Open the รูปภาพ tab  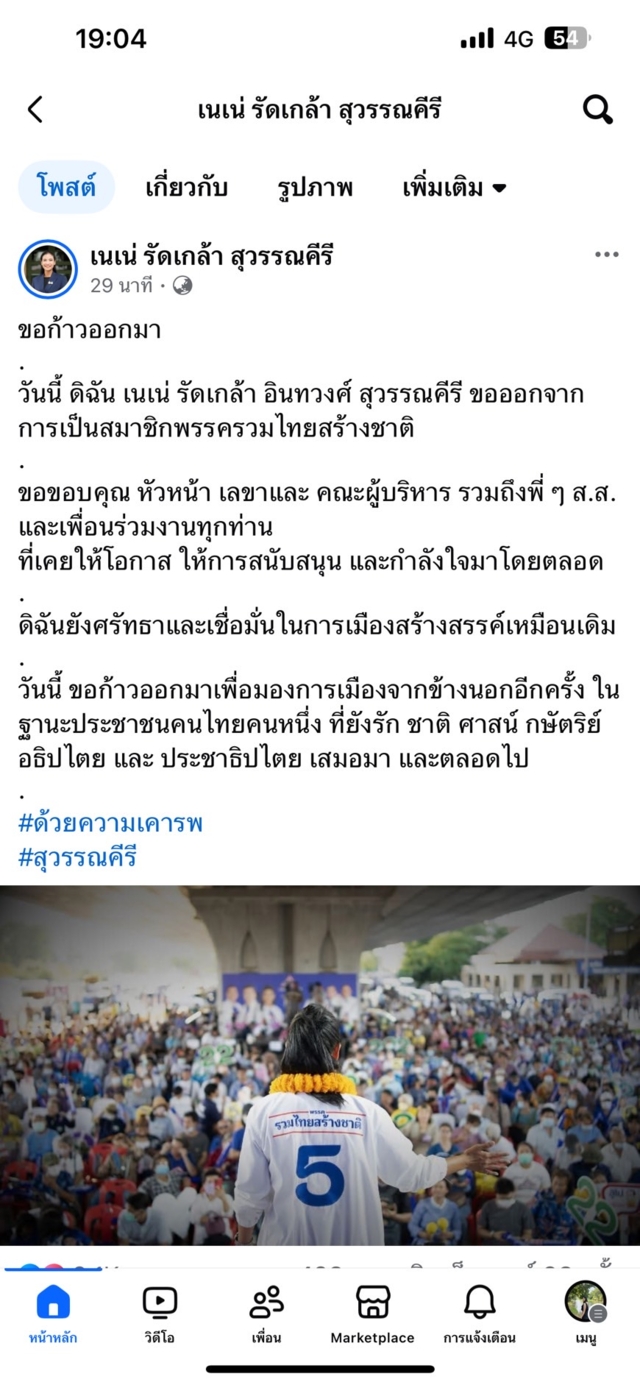coord(315,187)
